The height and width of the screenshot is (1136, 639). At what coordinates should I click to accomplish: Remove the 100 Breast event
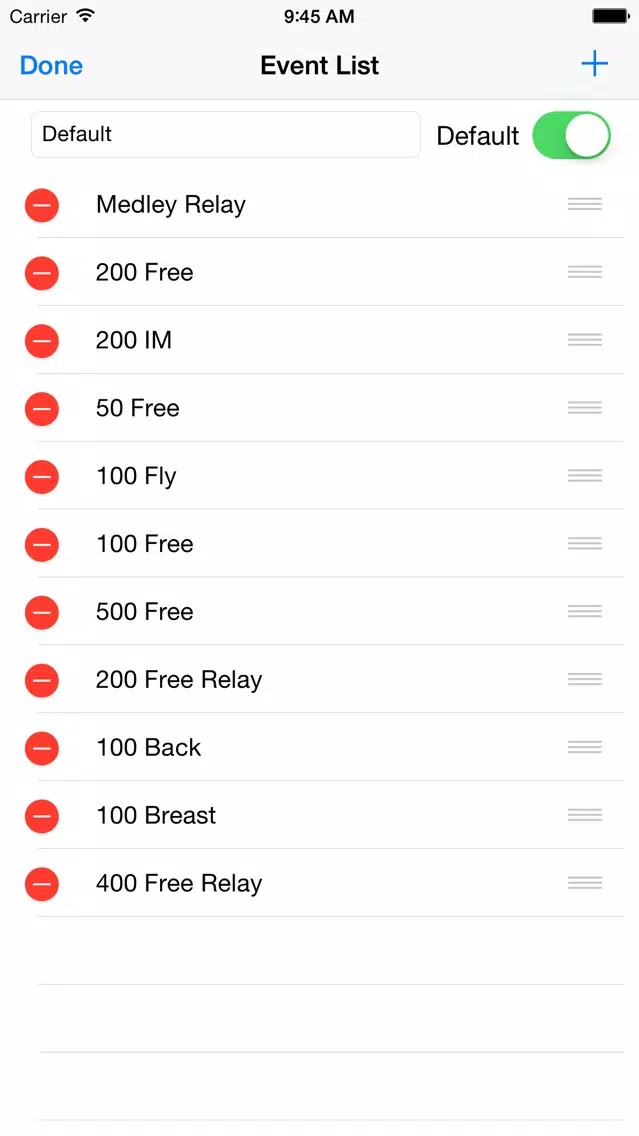point(42,817)
